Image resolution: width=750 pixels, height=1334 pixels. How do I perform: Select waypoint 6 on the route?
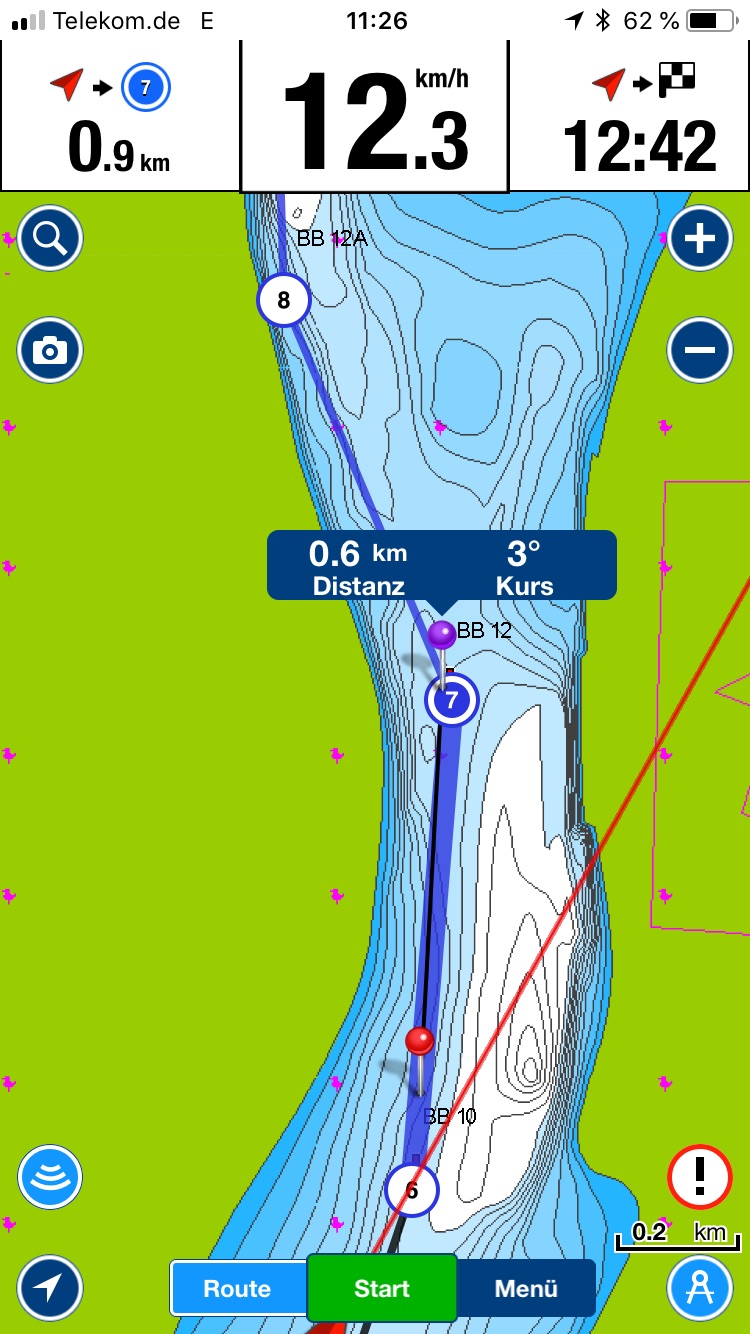[x=412, y=1190]
